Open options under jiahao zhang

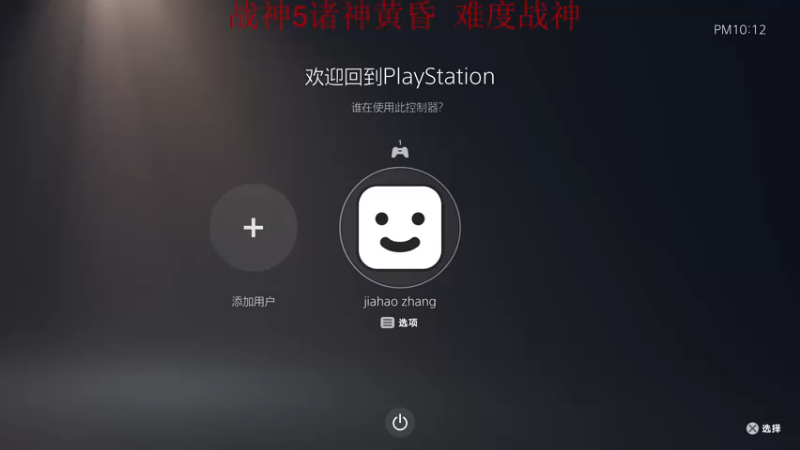coord(399,323)
